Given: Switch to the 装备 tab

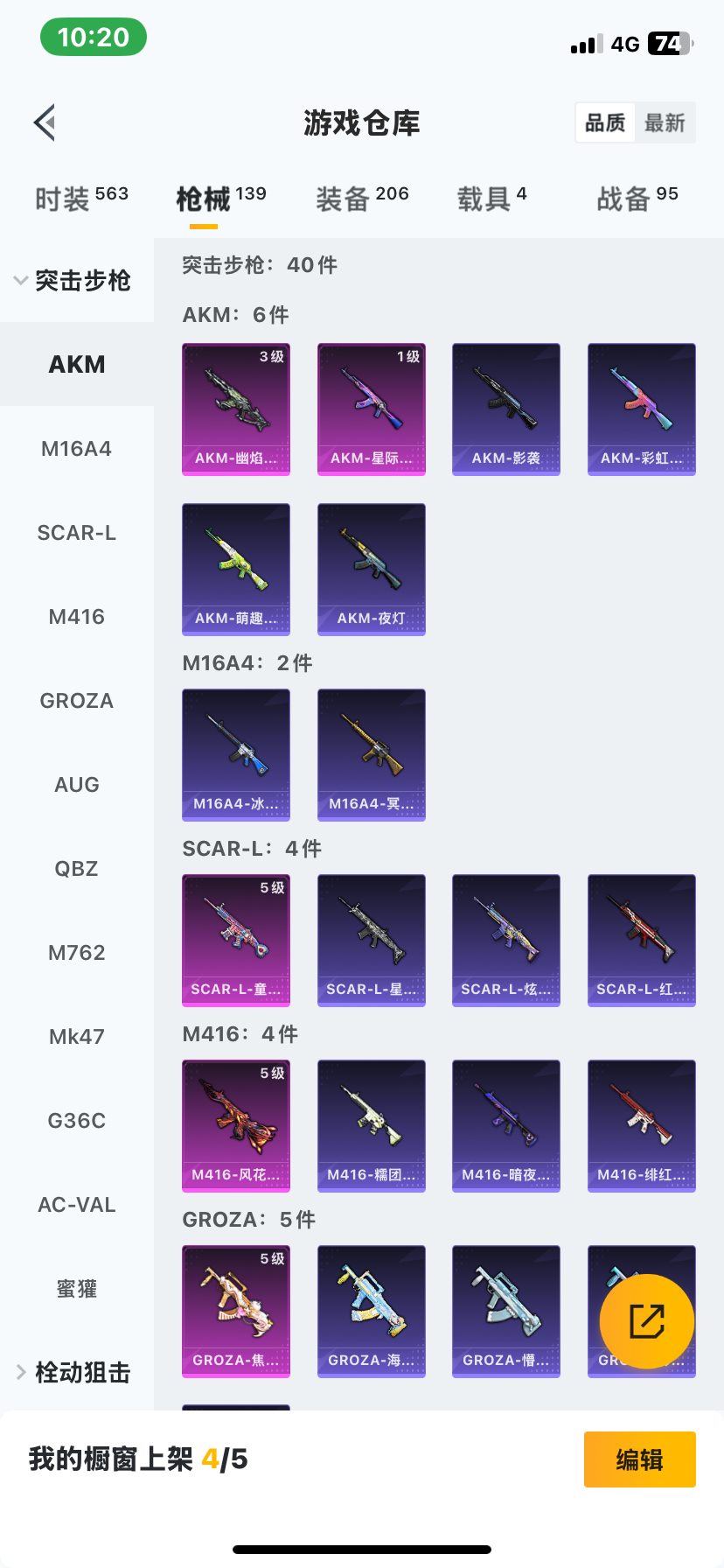Looking at the screenshot, I should [x=362, y=199].
